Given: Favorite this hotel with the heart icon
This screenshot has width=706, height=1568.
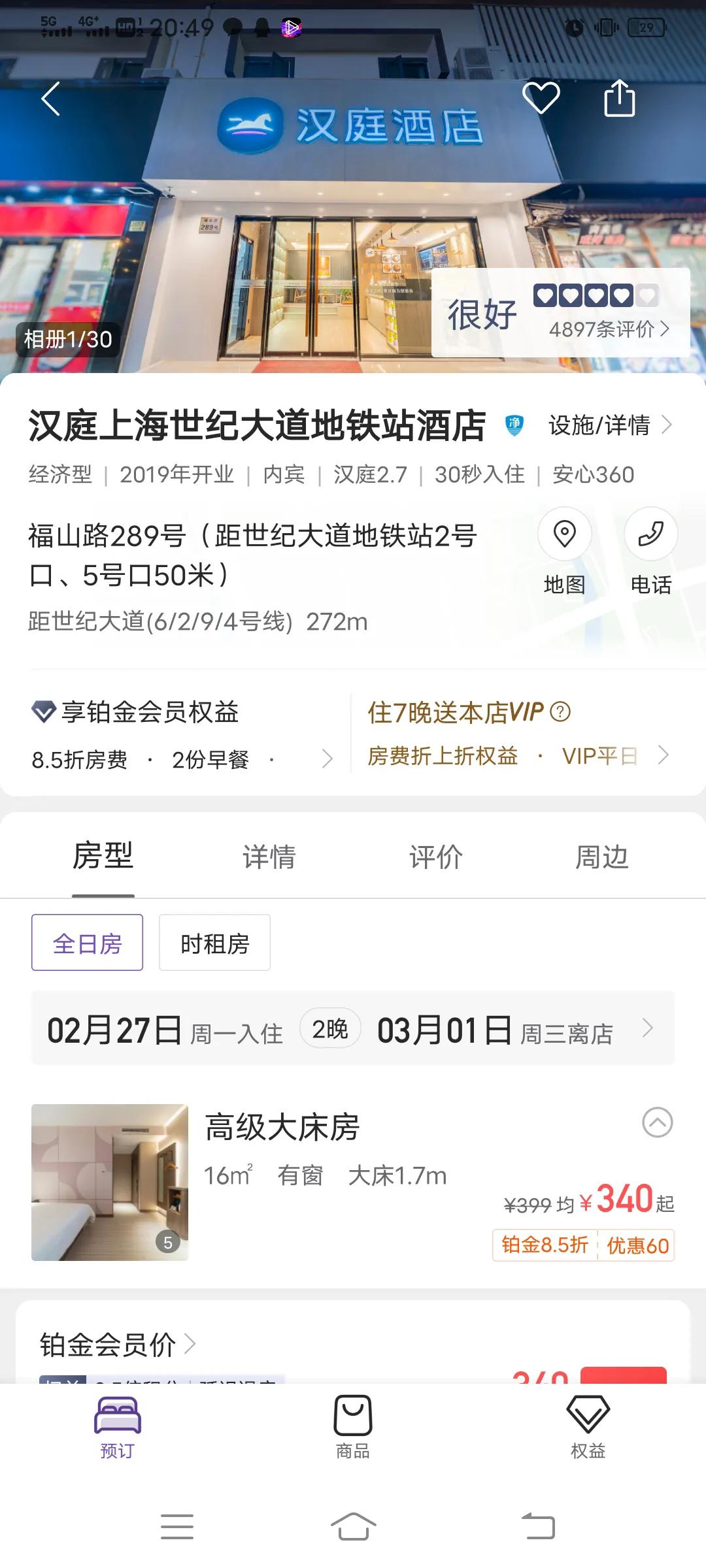Looking at the screenshot, I should (x=540, y=99).
